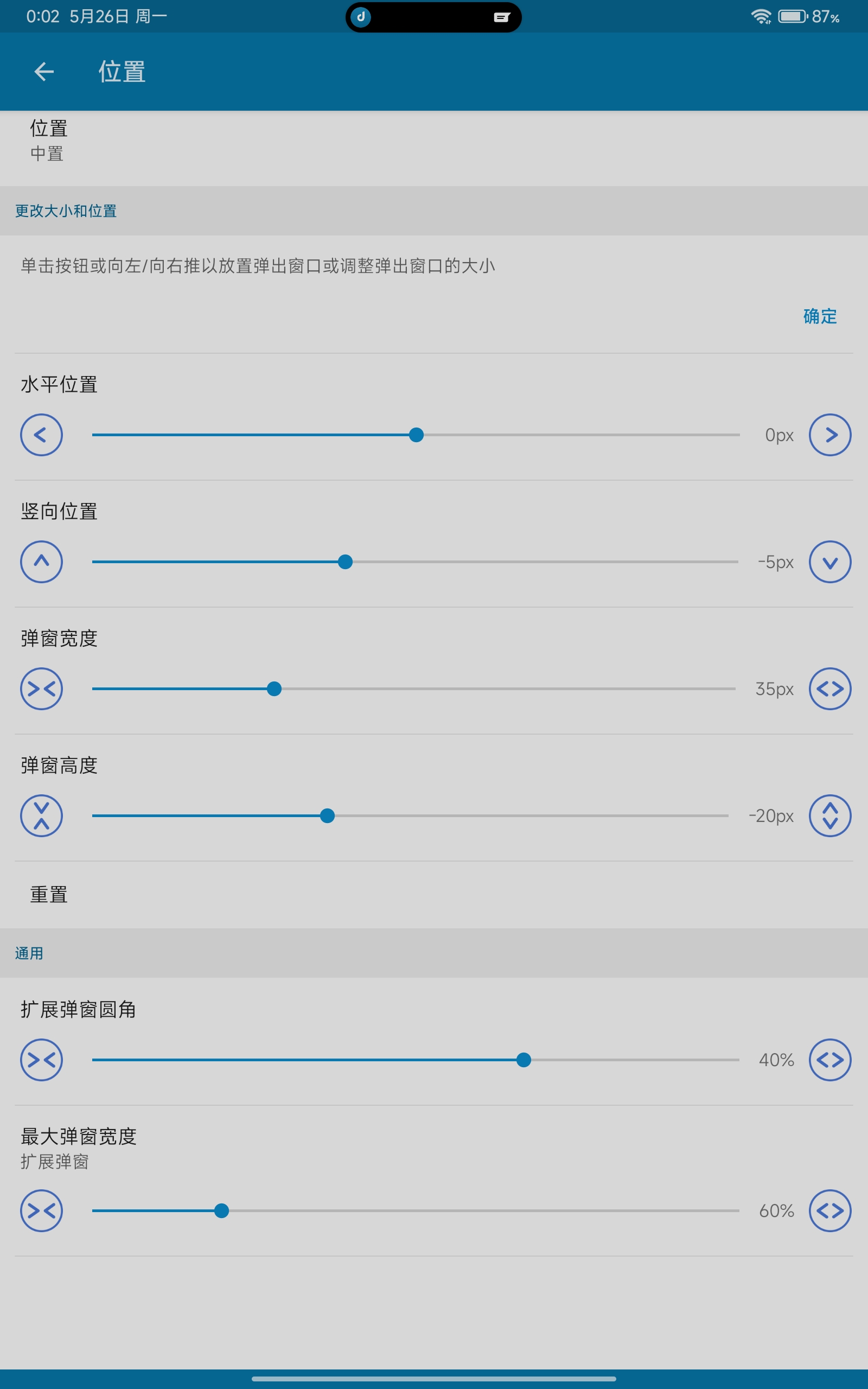This screenshot has height=1389, width=868.
Task: Tap 确定 to confirm the hint
Action: pos(820,316)
